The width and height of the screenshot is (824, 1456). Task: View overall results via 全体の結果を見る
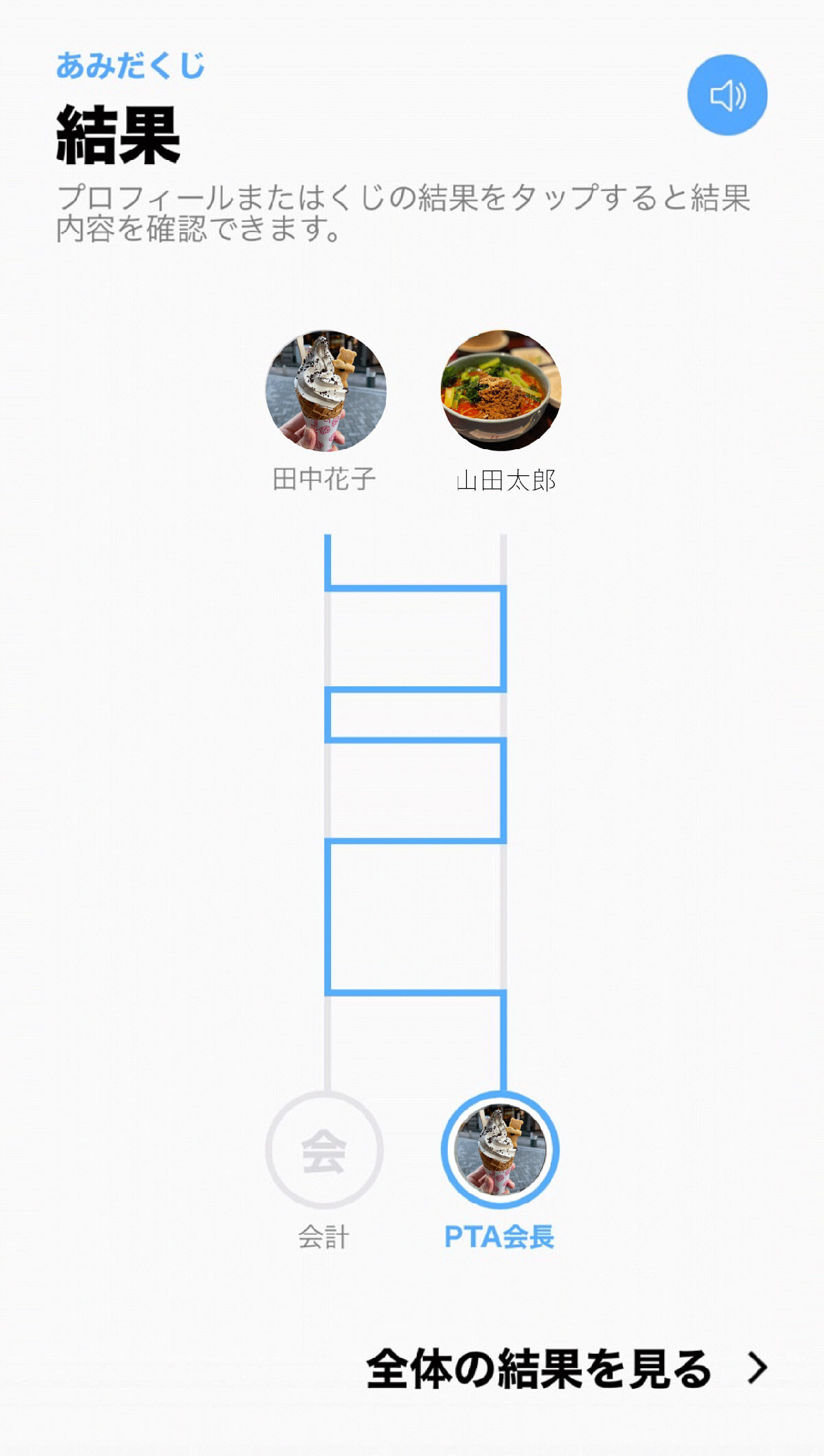point(566,1368)
